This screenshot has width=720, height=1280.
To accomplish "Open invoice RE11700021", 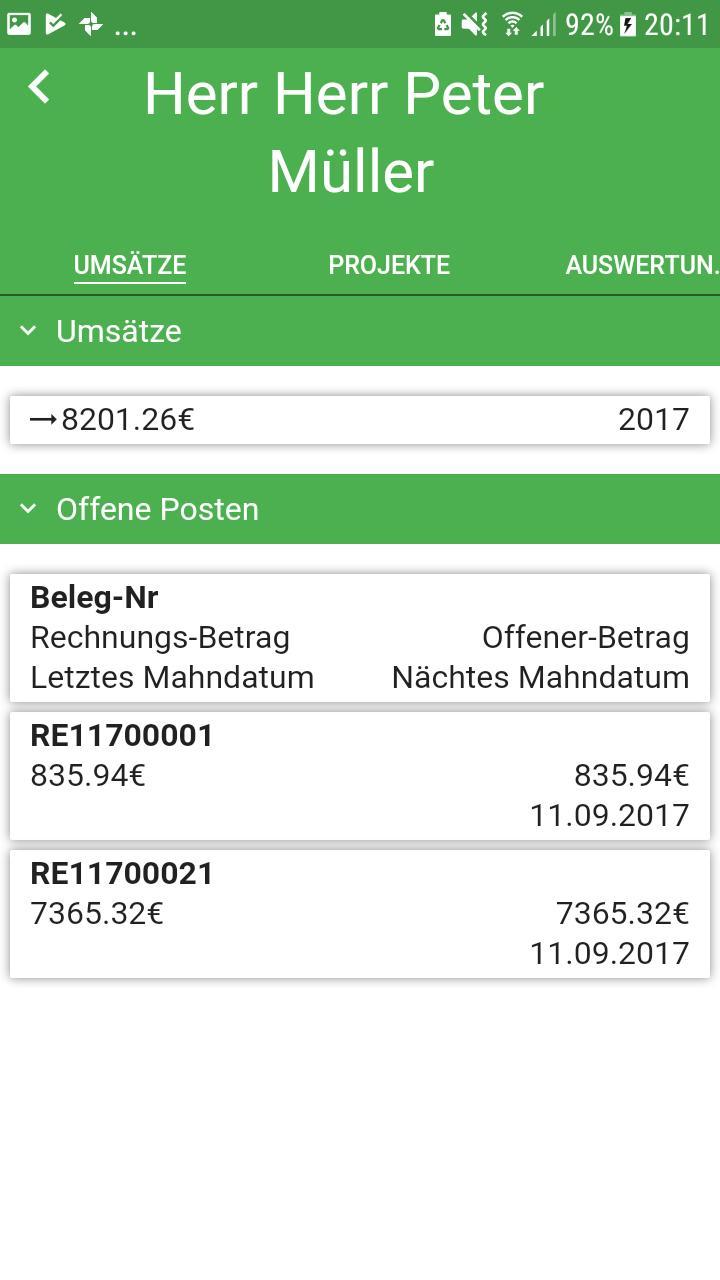I will (x=360, y=913).
